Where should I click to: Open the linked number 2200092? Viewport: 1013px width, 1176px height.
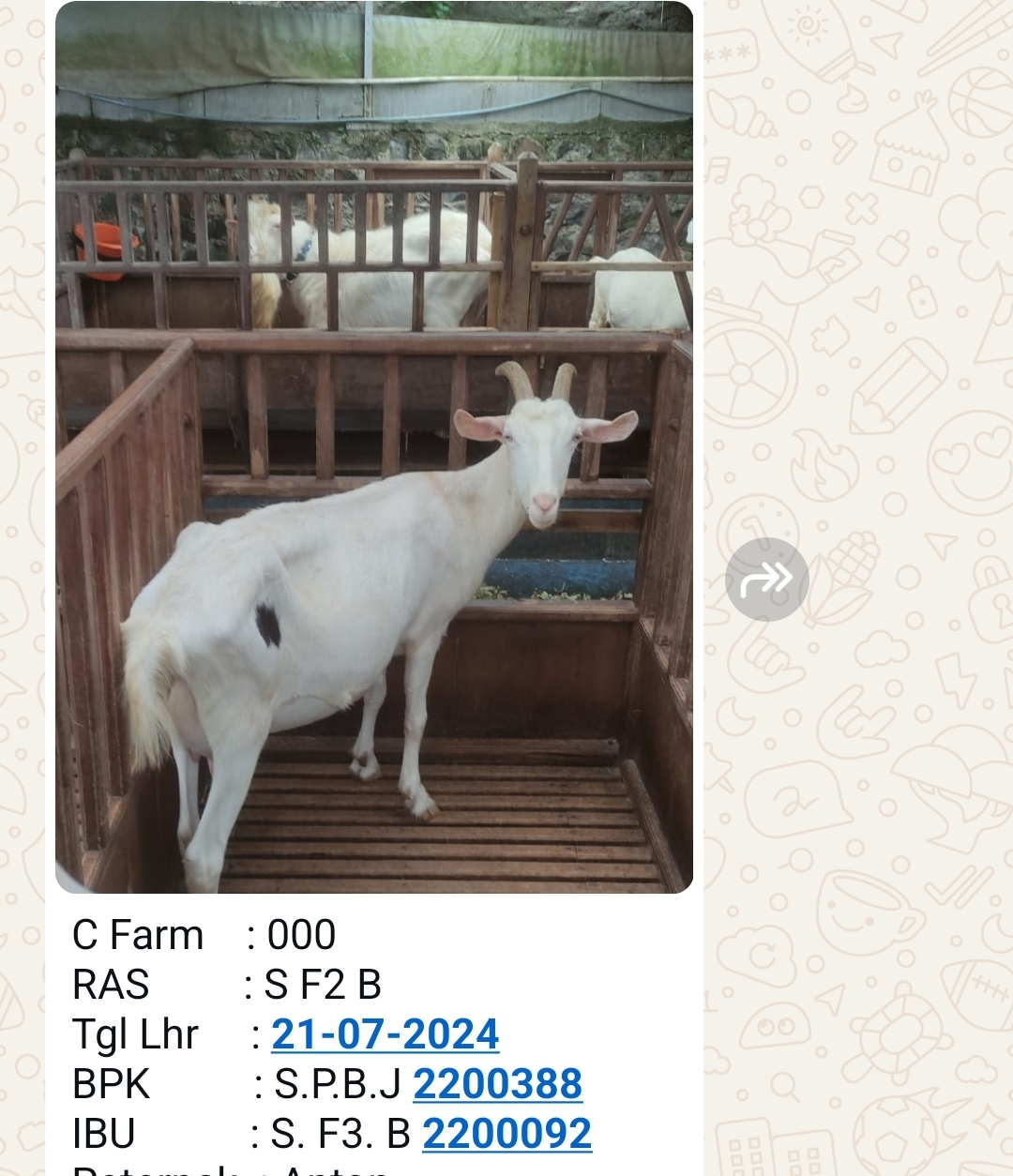tap(506, 1134)
